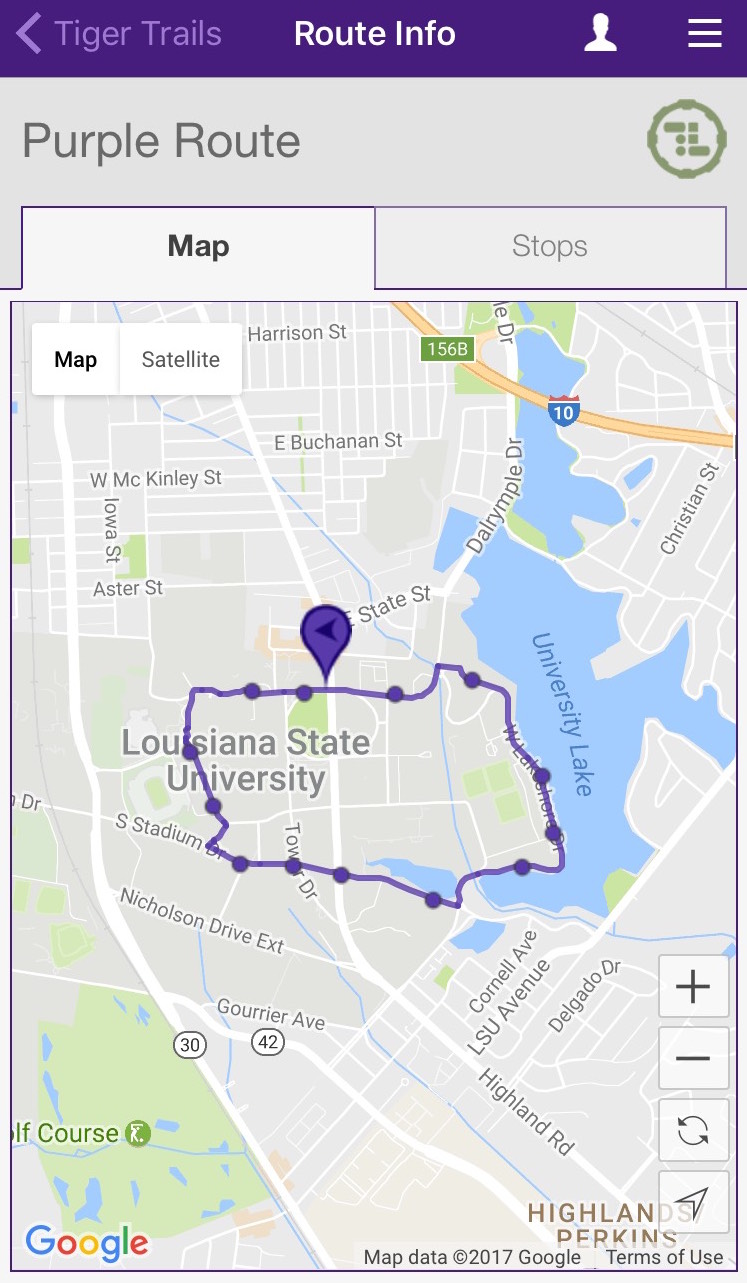Image resolution: width=747 pixels, height=1283 pixels.
Task: Center map on my location
Action: click(693, 1201)
